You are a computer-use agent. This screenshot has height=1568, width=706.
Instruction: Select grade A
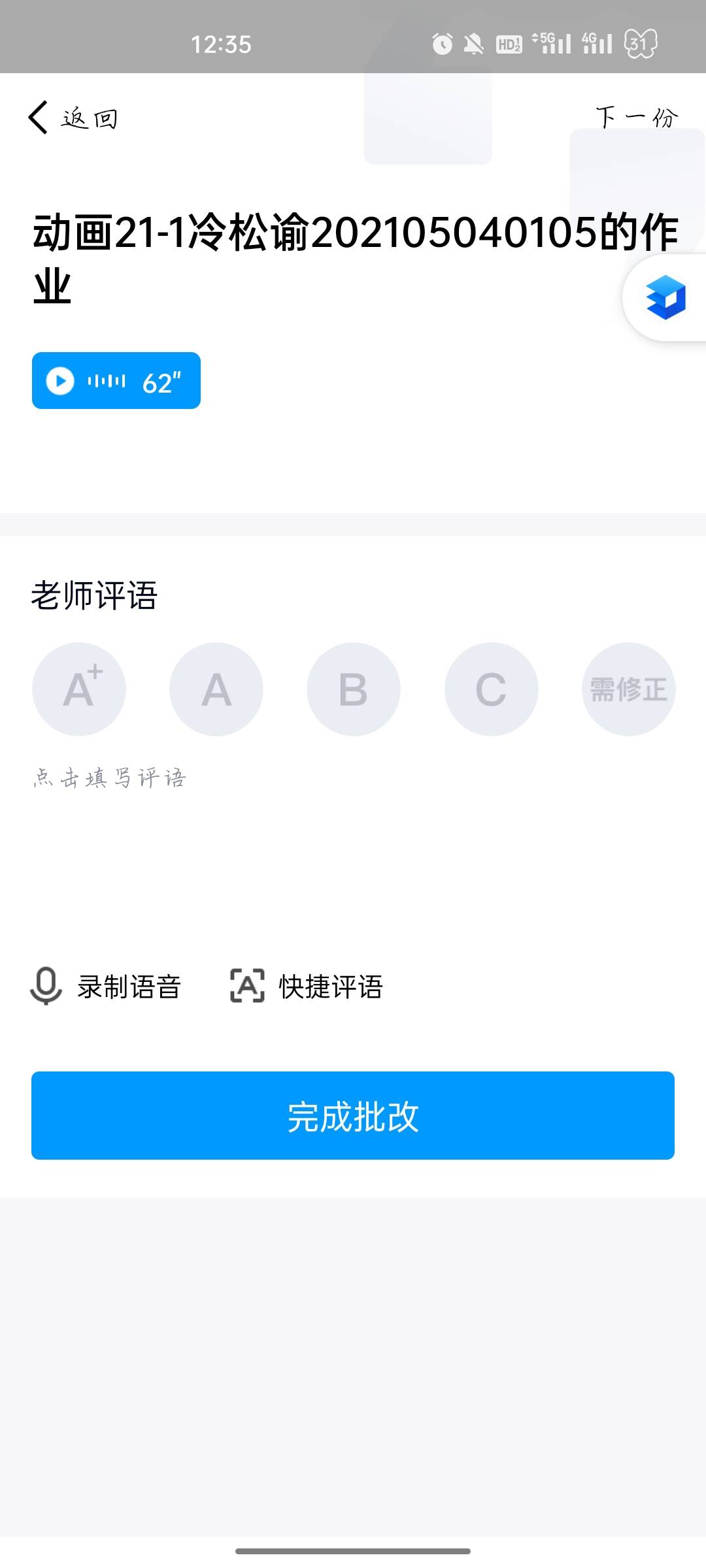pyautogui.click(x=216, y=689)
